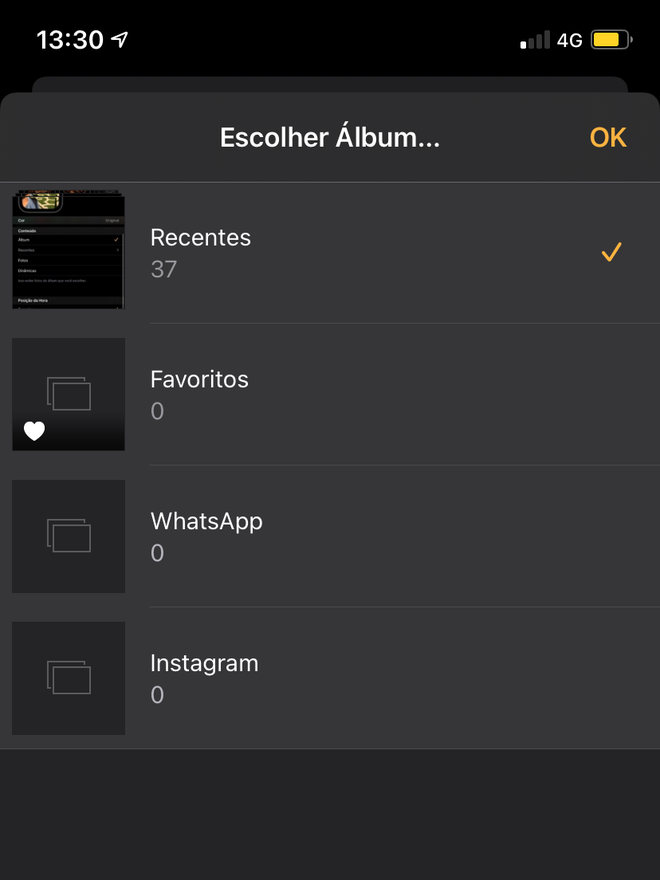Select the Recentes album
Image resolution: width=660 pixels, height=880 pixels.
330,252
